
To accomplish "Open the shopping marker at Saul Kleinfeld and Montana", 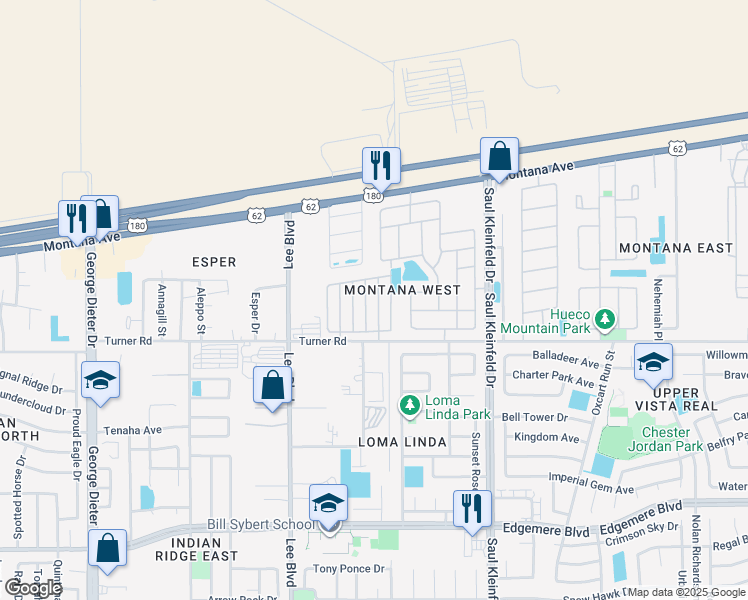I will 499,156.
